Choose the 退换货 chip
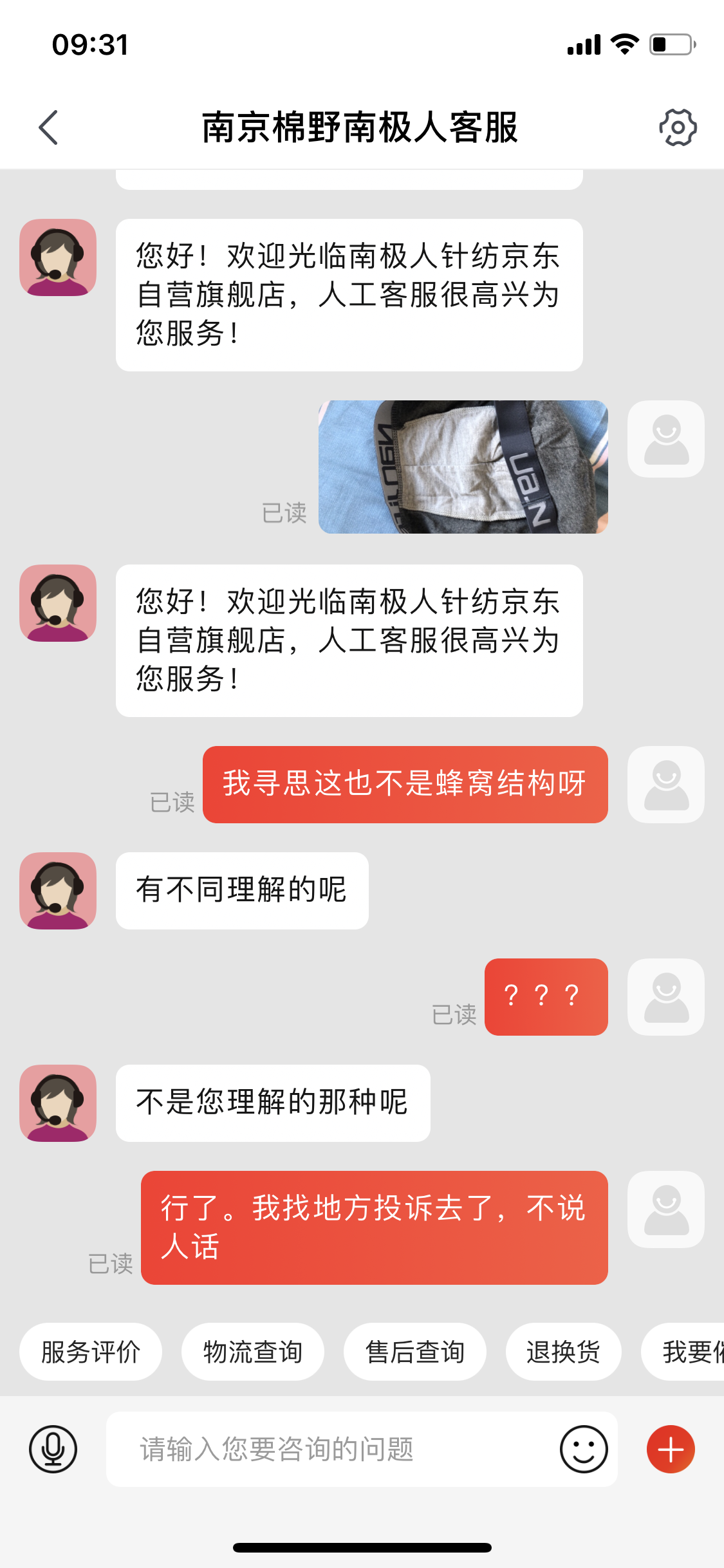Image resolution: width=724 pixels, height=1568 pixels. [563, 1352]
